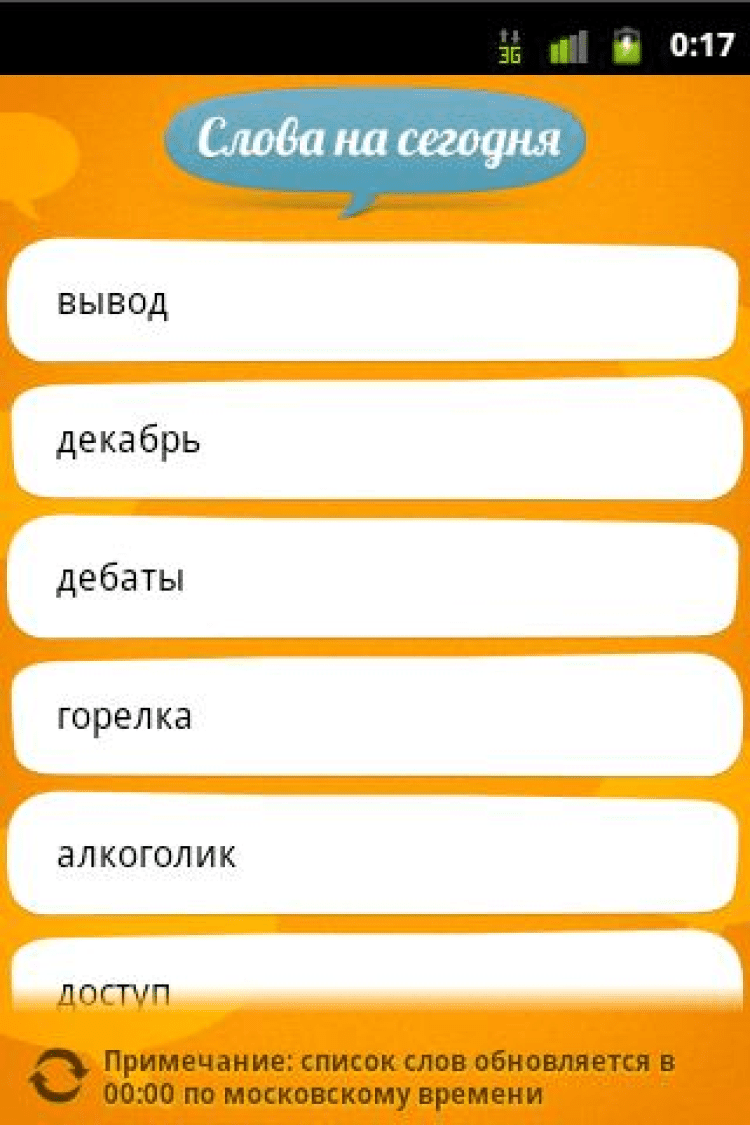This screenshot has height=1125, width=750.
Task: Select the word «декабрь»
Action: tap(375, 439)
